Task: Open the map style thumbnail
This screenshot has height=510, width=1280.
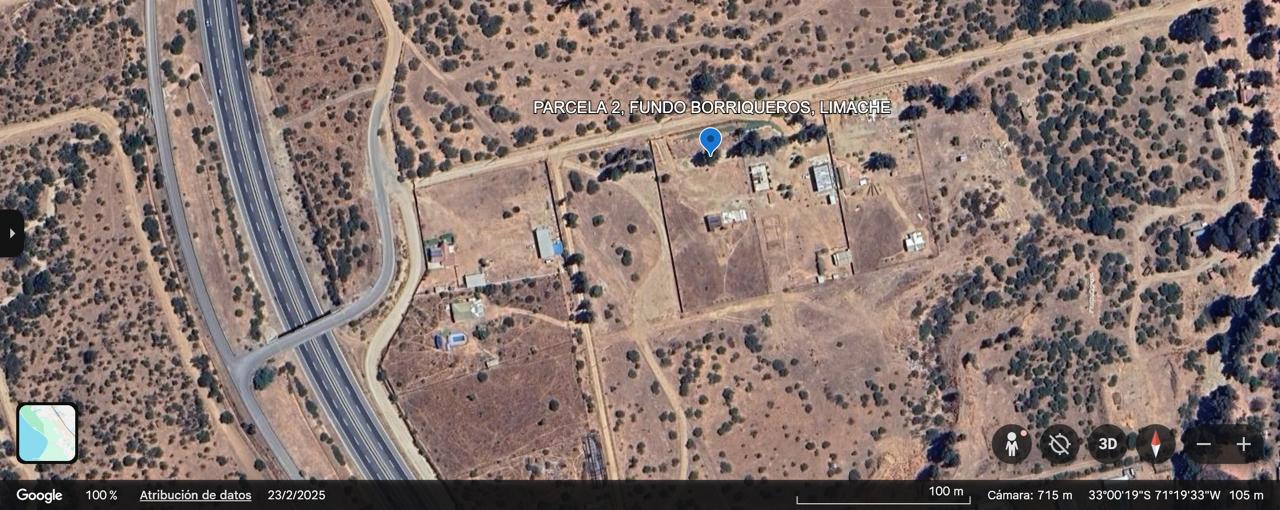Action: (x=47, y=433)
